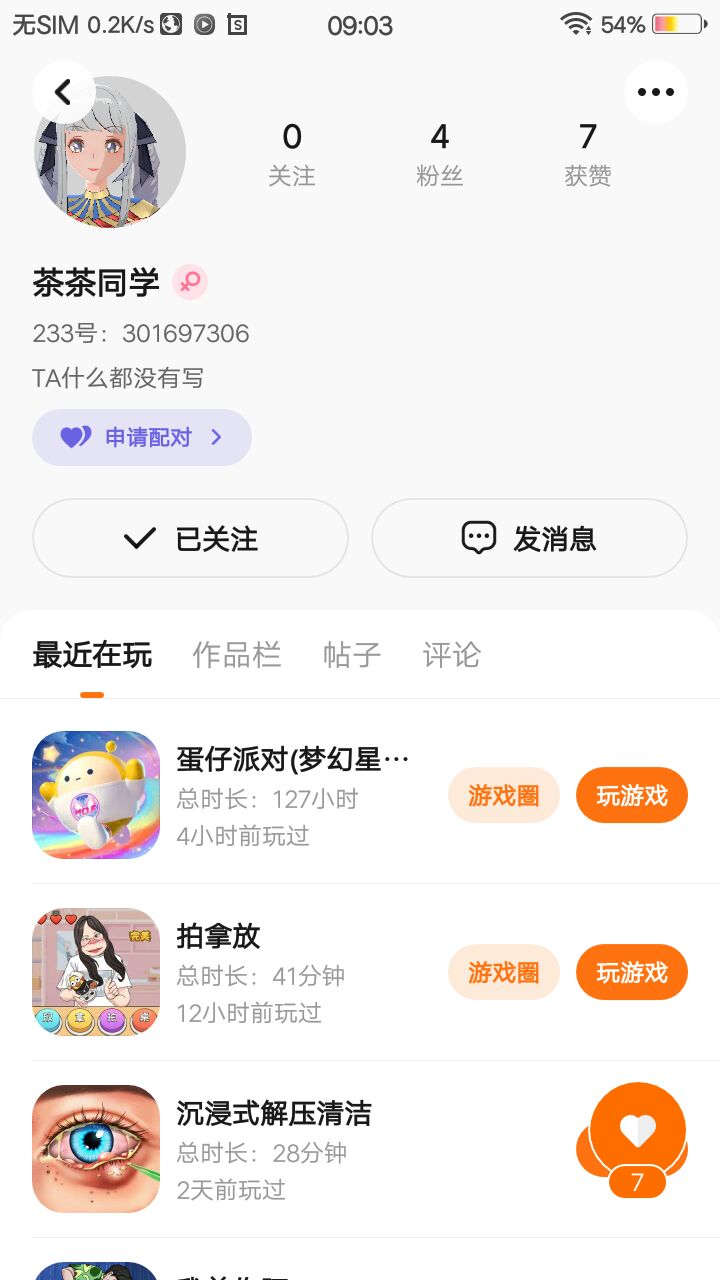Screen dimensions: 720x1280
Task: Select the 最近在玩 tab
Action: pyautogui.click(x=92, y=655)
